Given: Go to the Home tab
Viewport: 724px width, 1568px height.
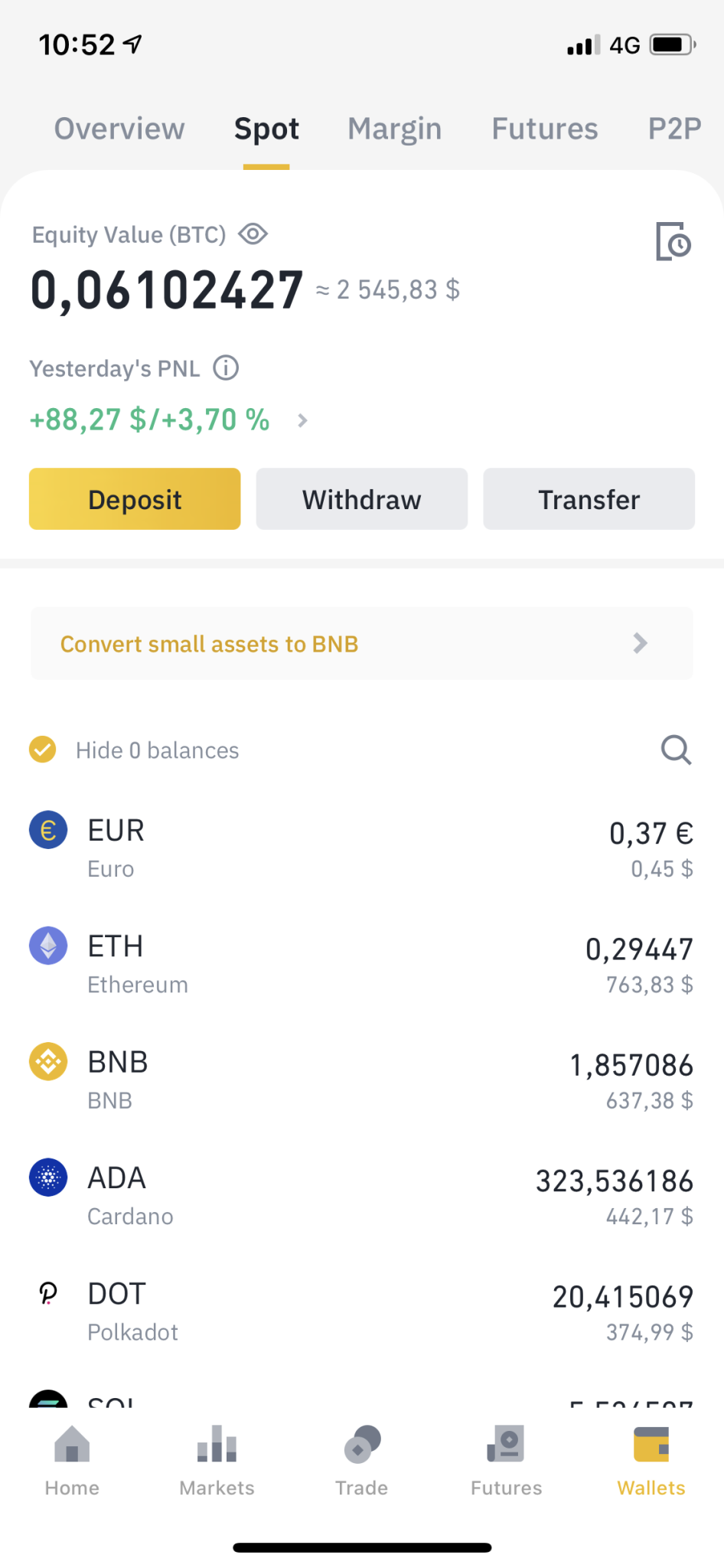Looking at the screenshot, I should [x=72, y=1461].
